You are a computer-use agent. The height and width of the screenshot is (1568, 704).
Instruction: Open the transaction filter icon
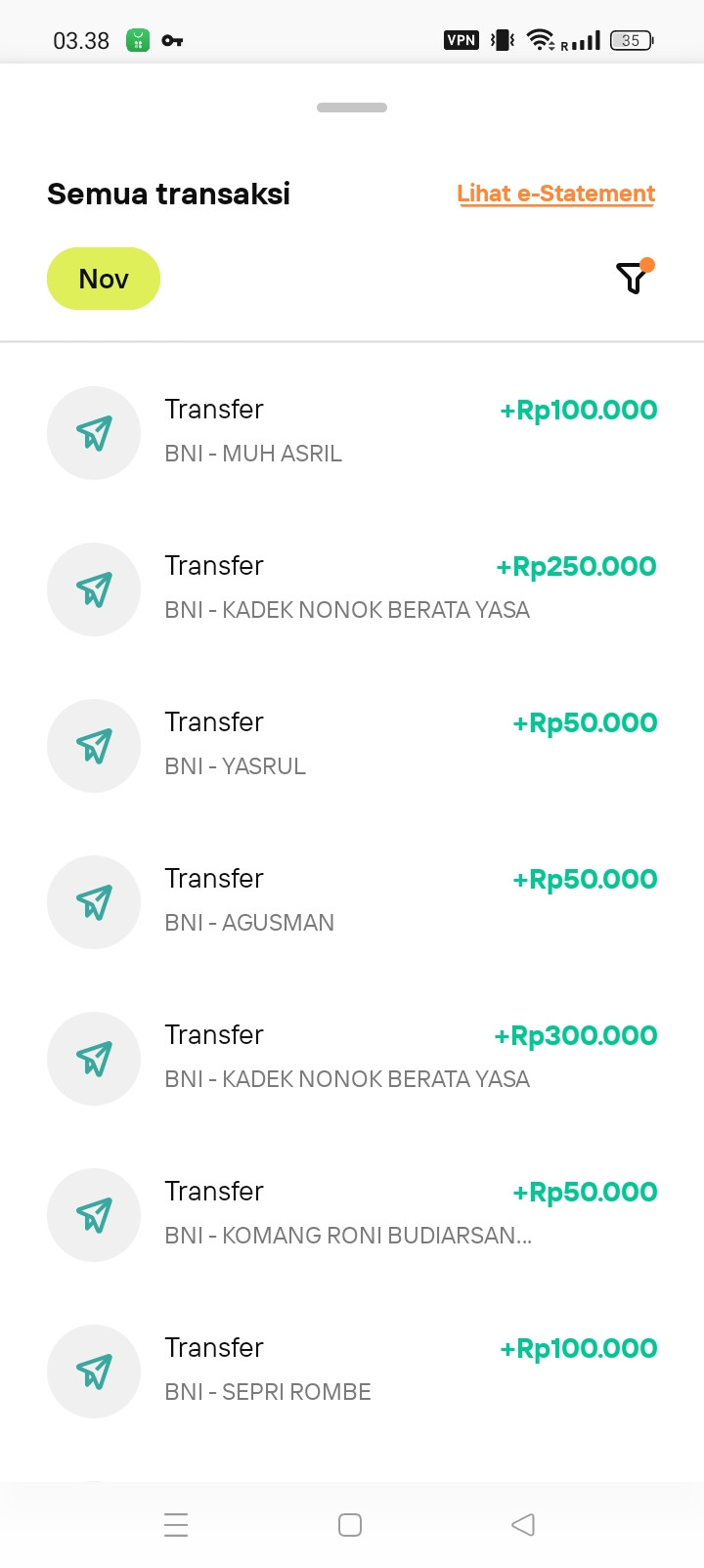(633, 279)
